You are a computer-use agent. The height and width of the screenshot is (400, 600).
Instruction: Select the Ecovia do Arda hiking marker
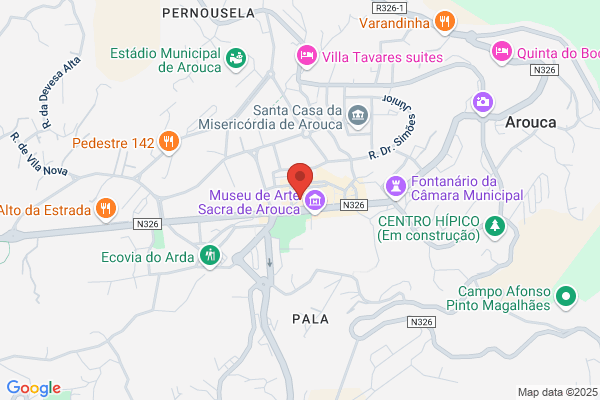click(x=210, y=256)
